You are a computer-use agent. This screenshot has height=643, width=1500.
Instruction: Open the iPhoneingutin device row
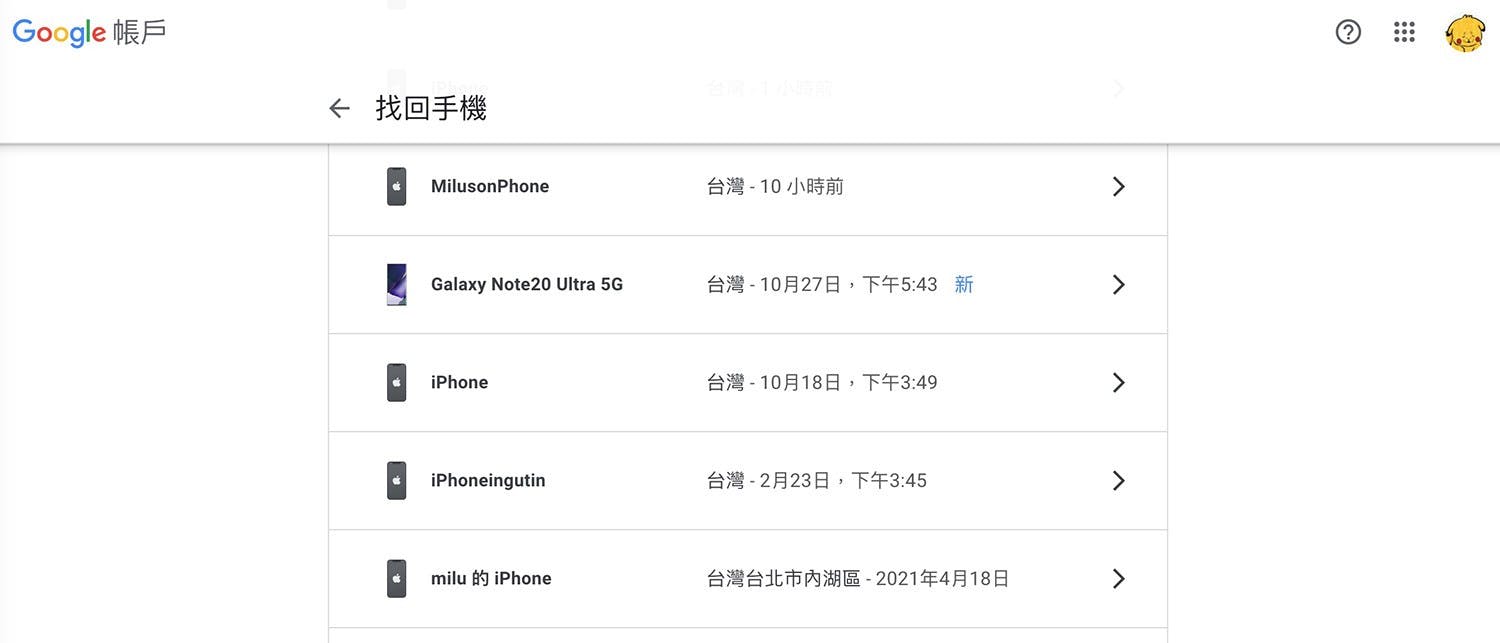(747, 481)
